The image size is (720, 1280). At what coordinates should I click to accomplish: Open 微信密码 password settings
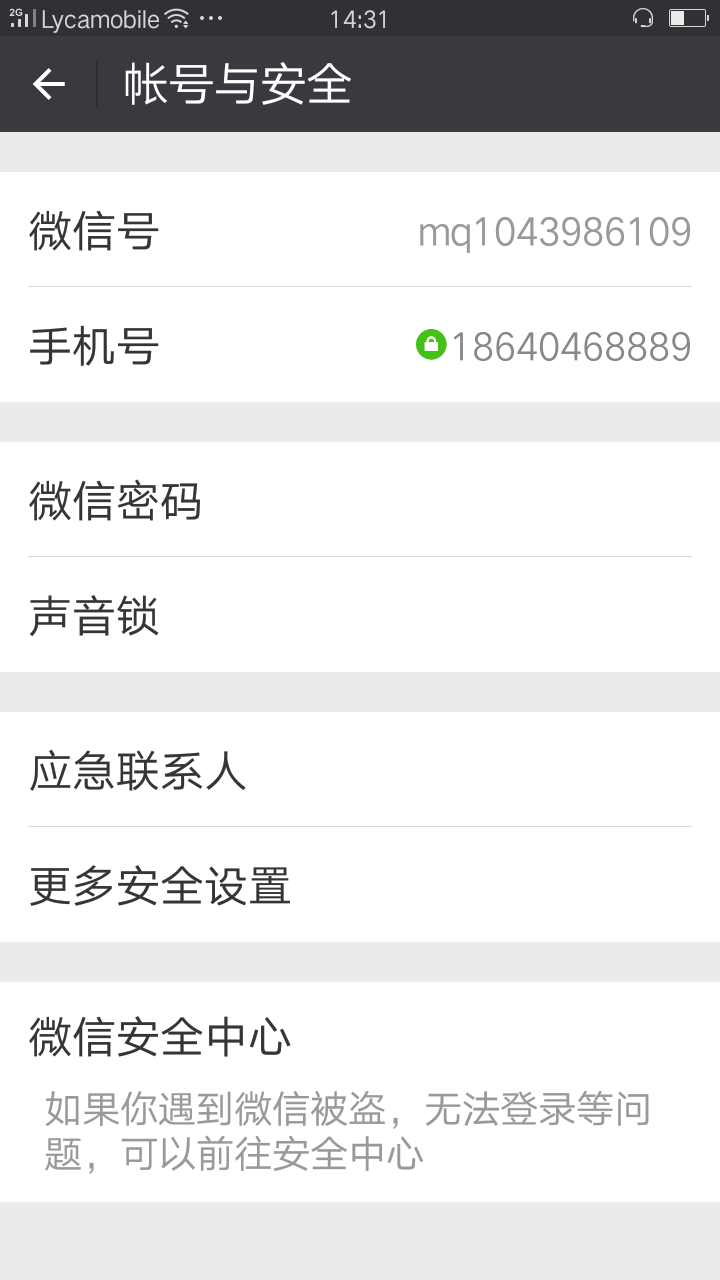360,500
